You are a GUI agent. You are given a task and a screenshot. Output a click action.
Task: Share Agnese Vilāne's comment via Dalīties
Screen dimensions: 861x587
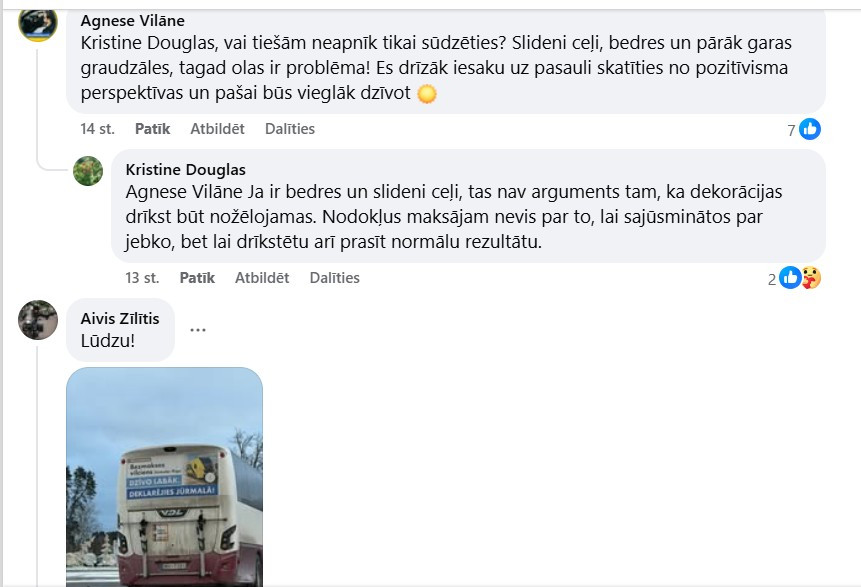(x=289, y=129)
